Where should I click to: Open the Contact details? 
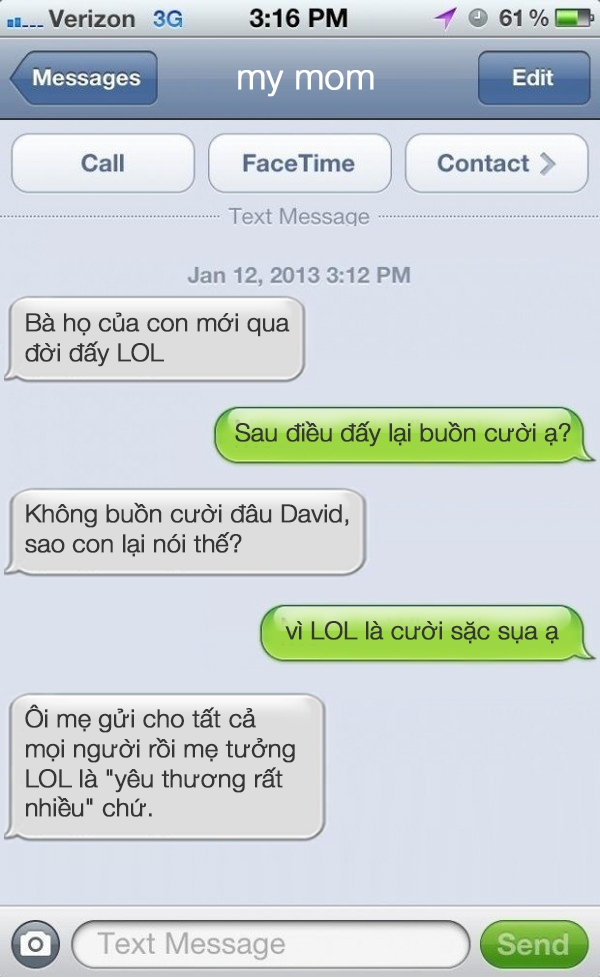pos(496,163)
